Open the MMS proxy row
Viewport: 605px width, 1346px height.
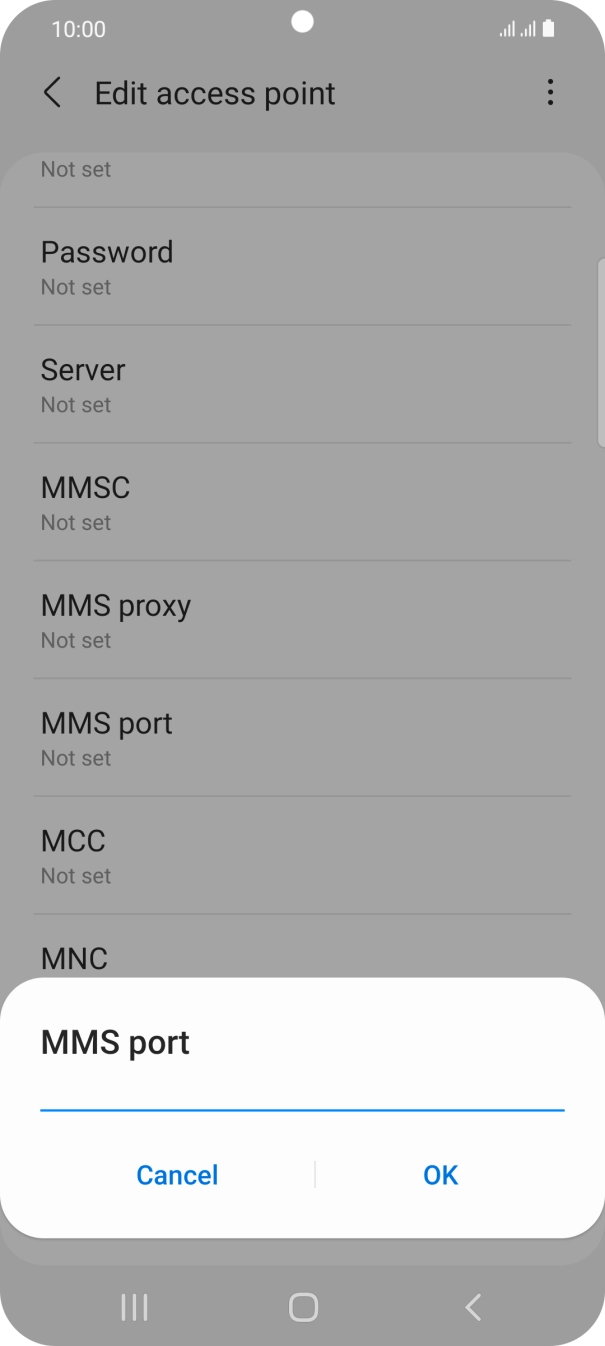(x=302, y=621)
